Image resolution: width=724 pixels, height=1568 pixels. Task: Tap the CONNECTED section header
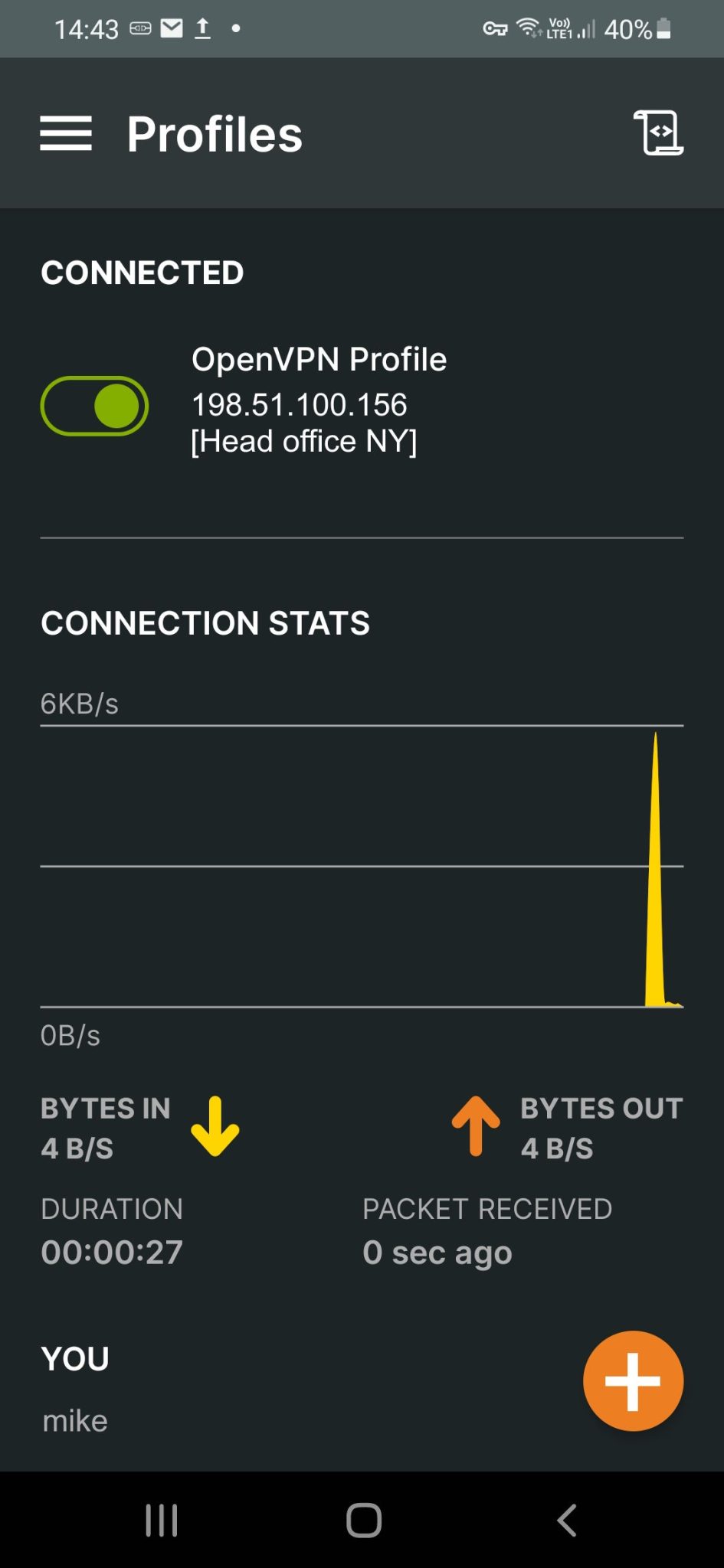point(143,272)
